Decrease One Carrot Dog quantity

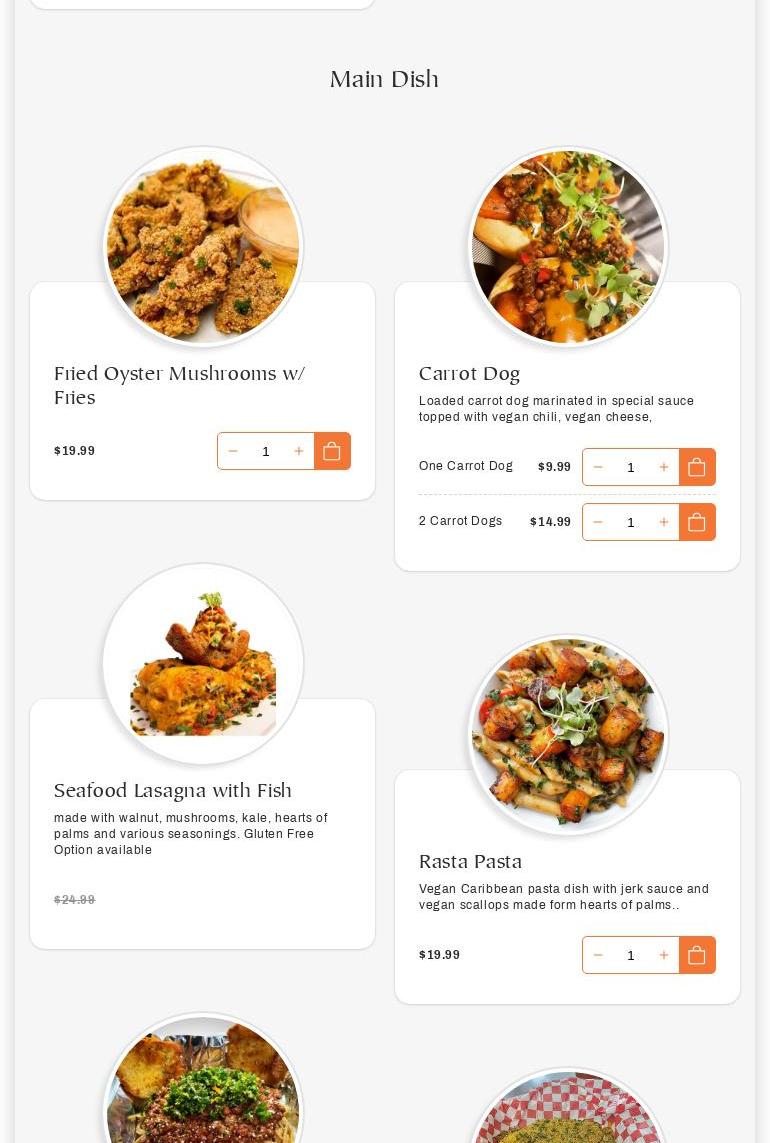tap(598, 467)
